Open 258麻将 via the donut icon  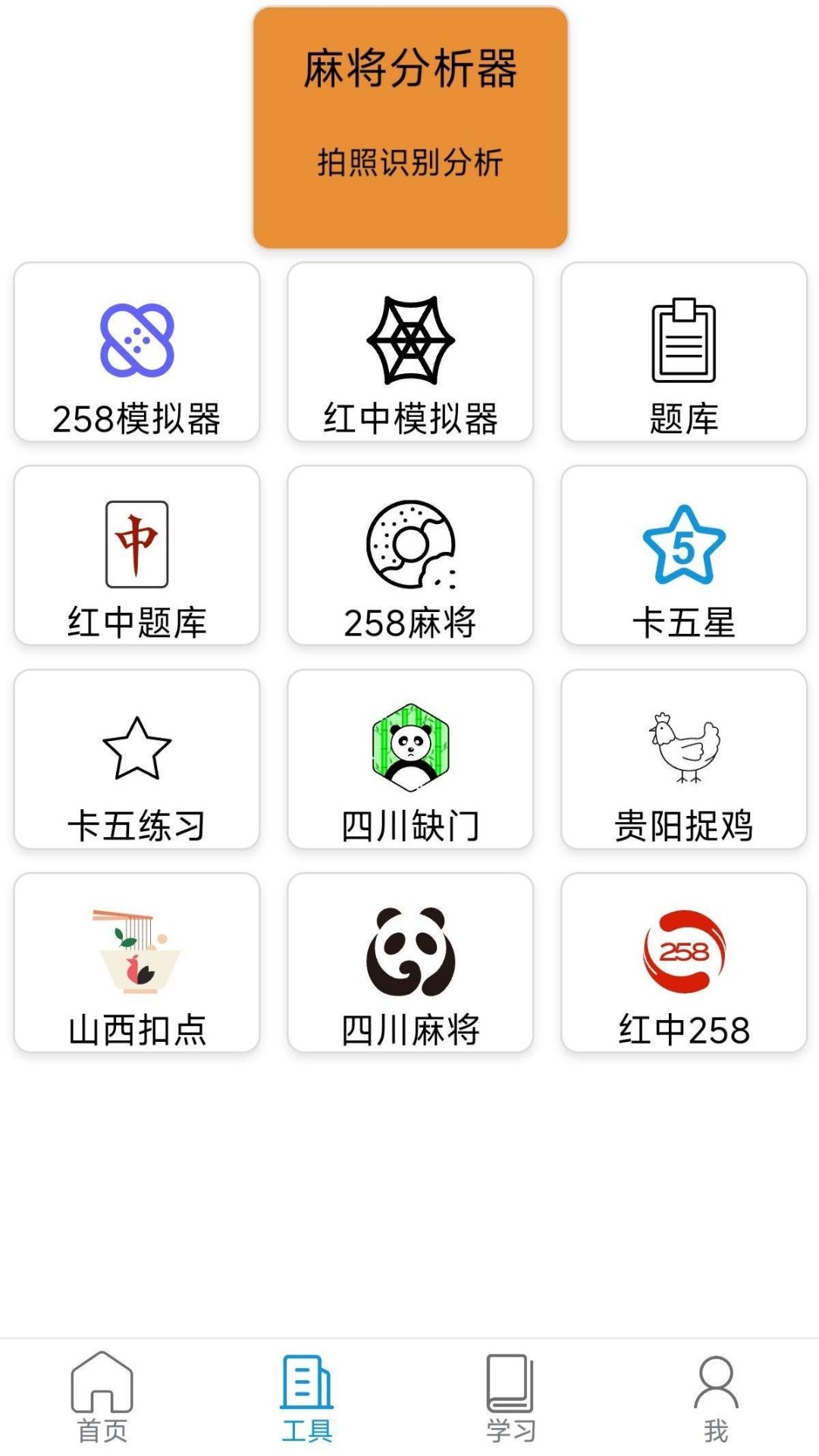[409, 548]
